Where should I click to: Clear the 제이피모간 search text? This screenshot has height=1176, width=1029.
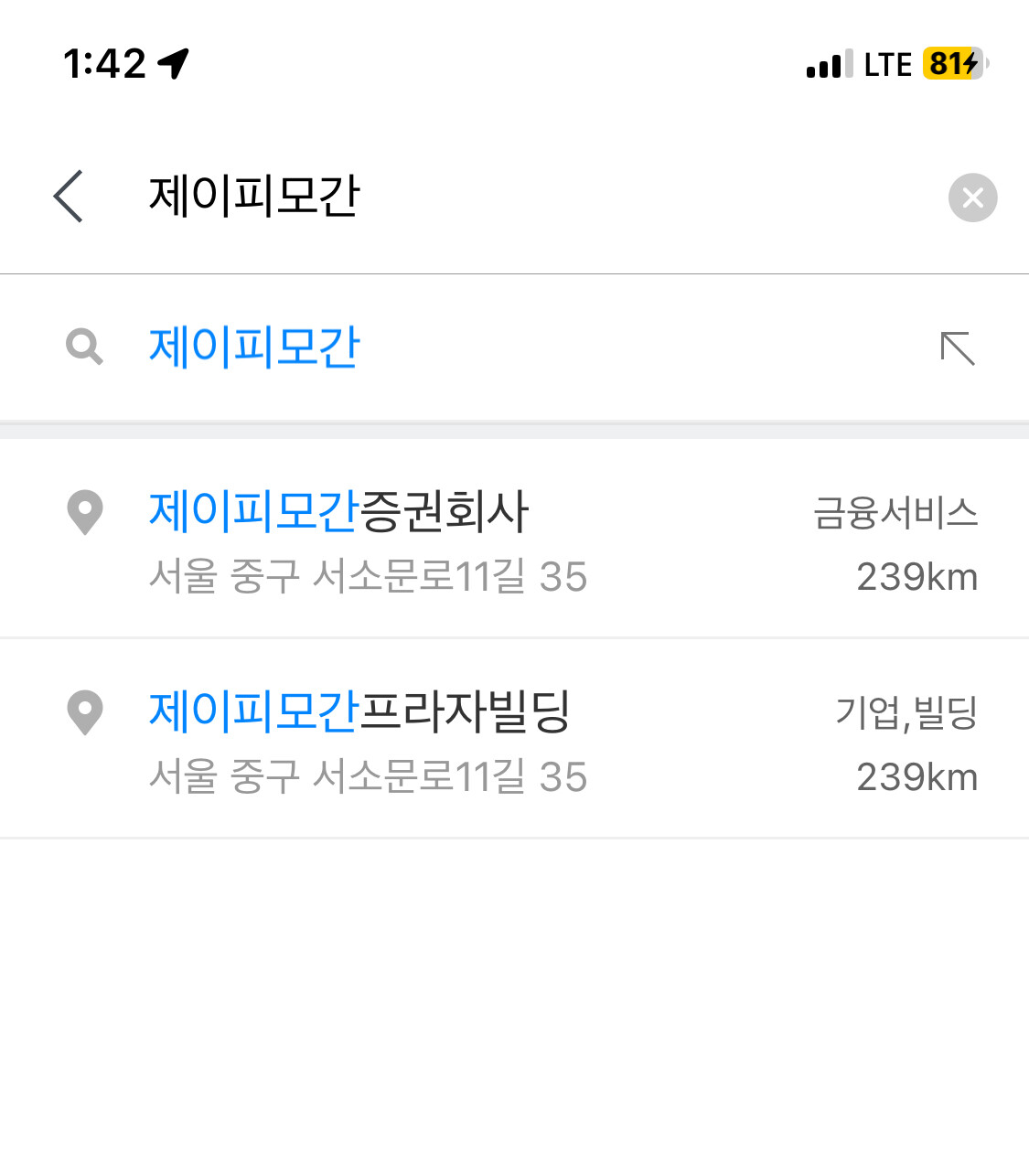(x=972, y=198)
